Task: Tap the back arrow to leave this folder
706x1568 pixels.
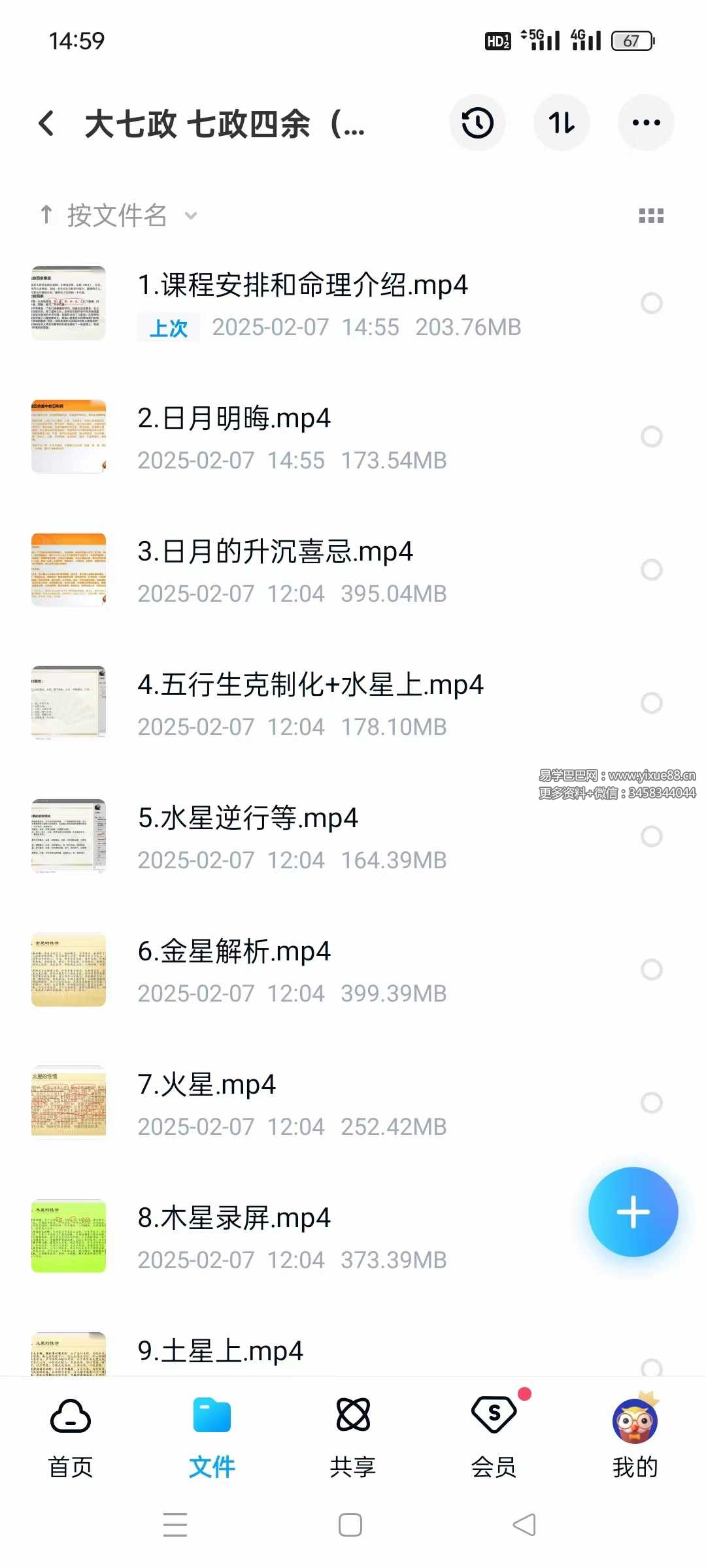Action: [46, 123]
